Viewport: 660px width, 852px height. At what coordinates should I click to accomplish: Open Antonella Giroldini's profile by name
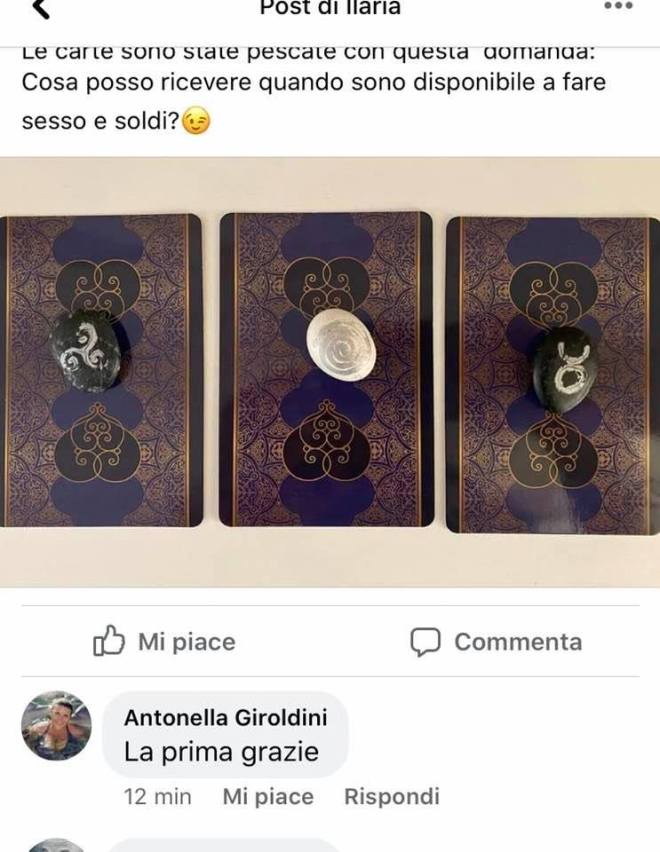point(225,718)
